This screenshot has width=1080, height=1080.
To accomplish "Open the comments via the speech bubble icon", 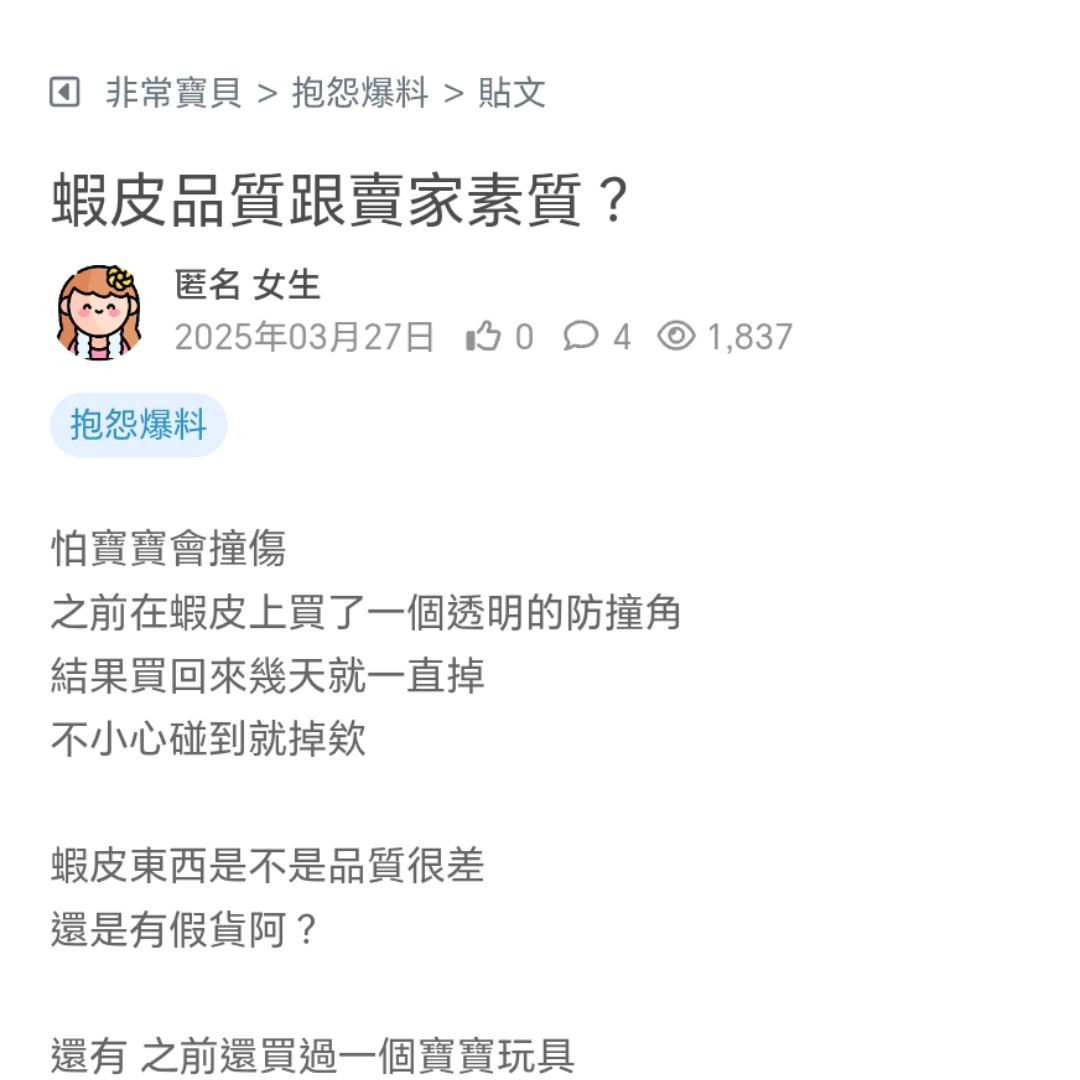I will pyautogui.click(x=581, y=336).
